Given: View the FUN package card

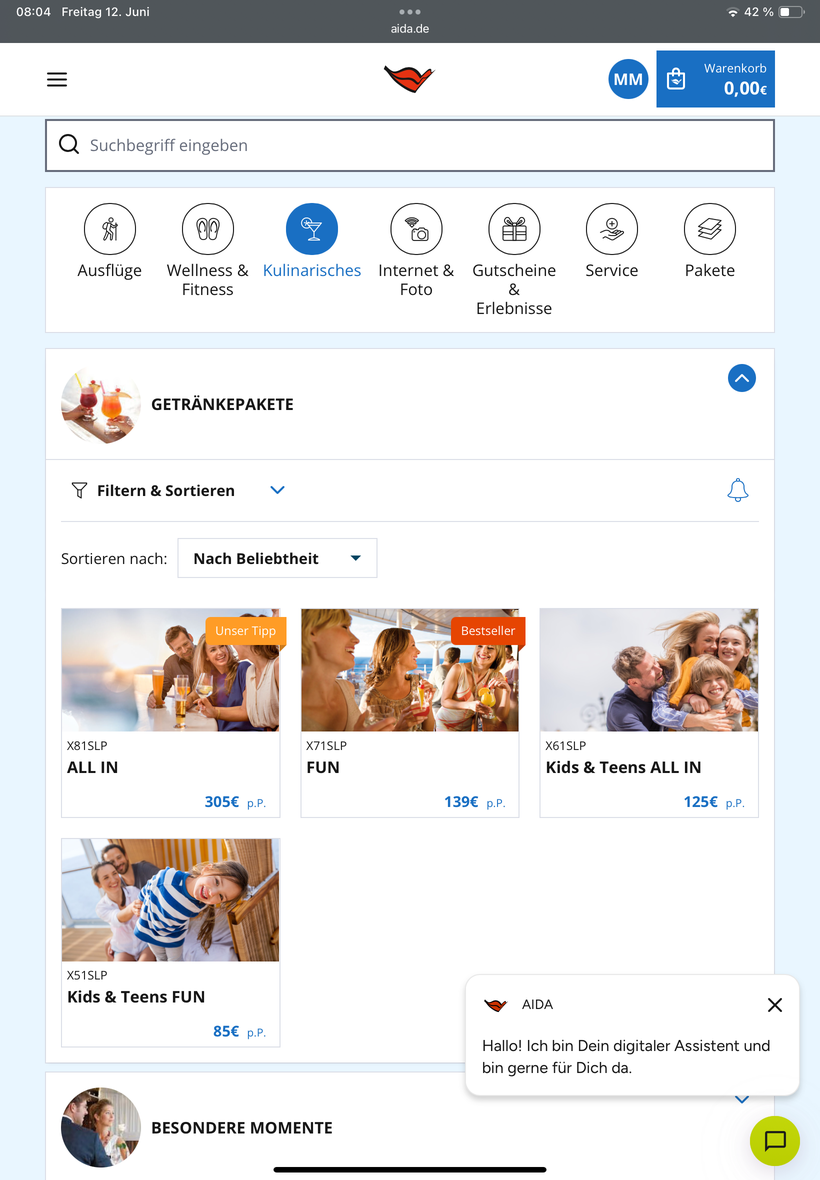Looking at the screenshot, I should point(410,713).
